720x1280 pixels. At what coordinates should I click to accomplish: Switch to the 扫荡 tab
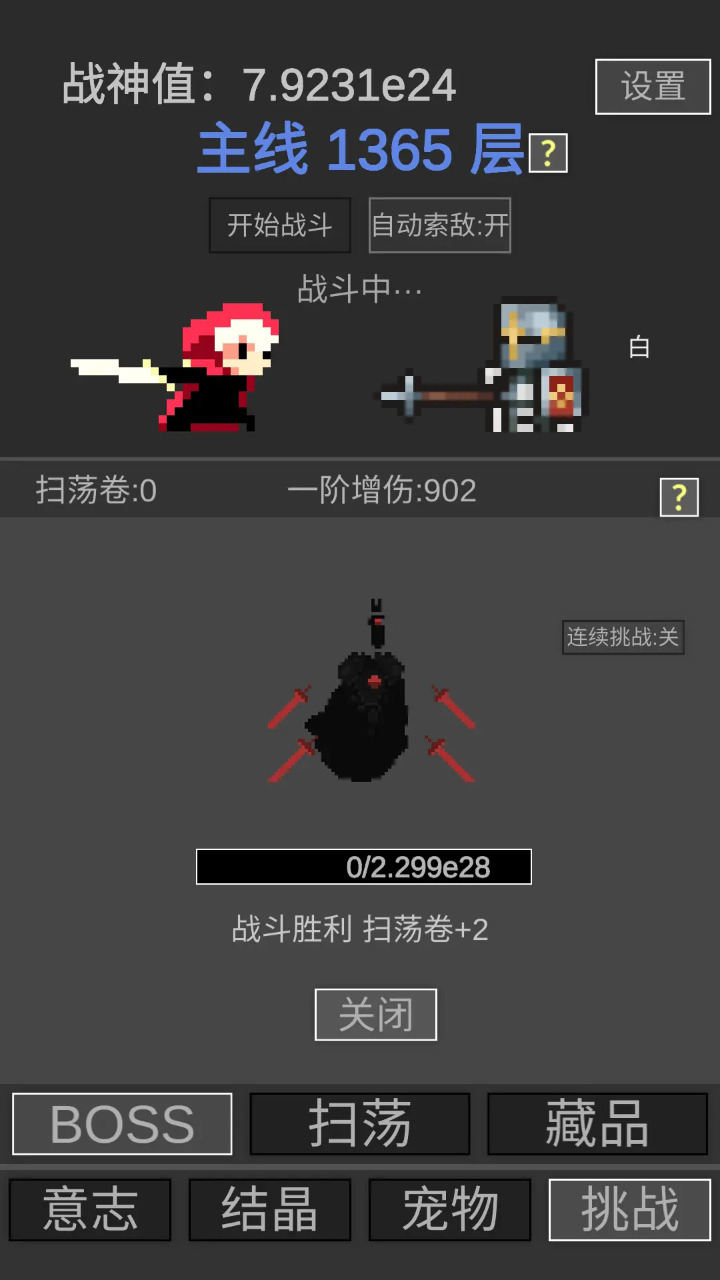click(x=360, y=1124)
